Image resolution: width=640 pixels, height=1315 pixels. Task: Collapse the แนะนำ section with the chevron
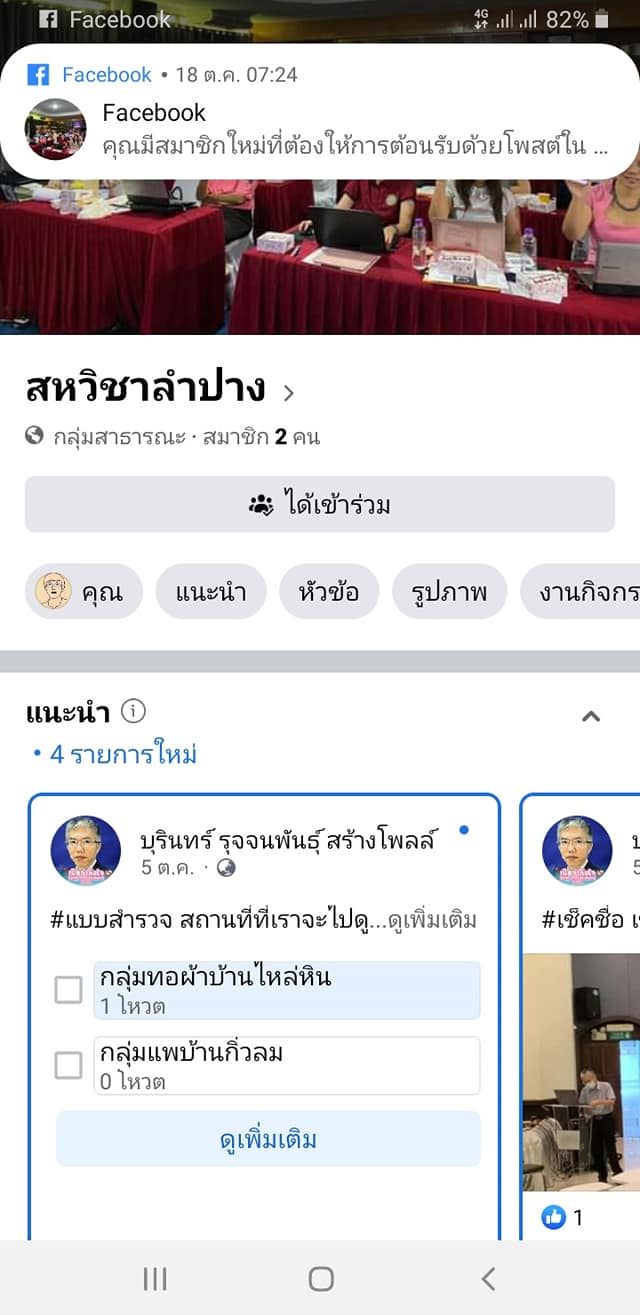point(591,716)
